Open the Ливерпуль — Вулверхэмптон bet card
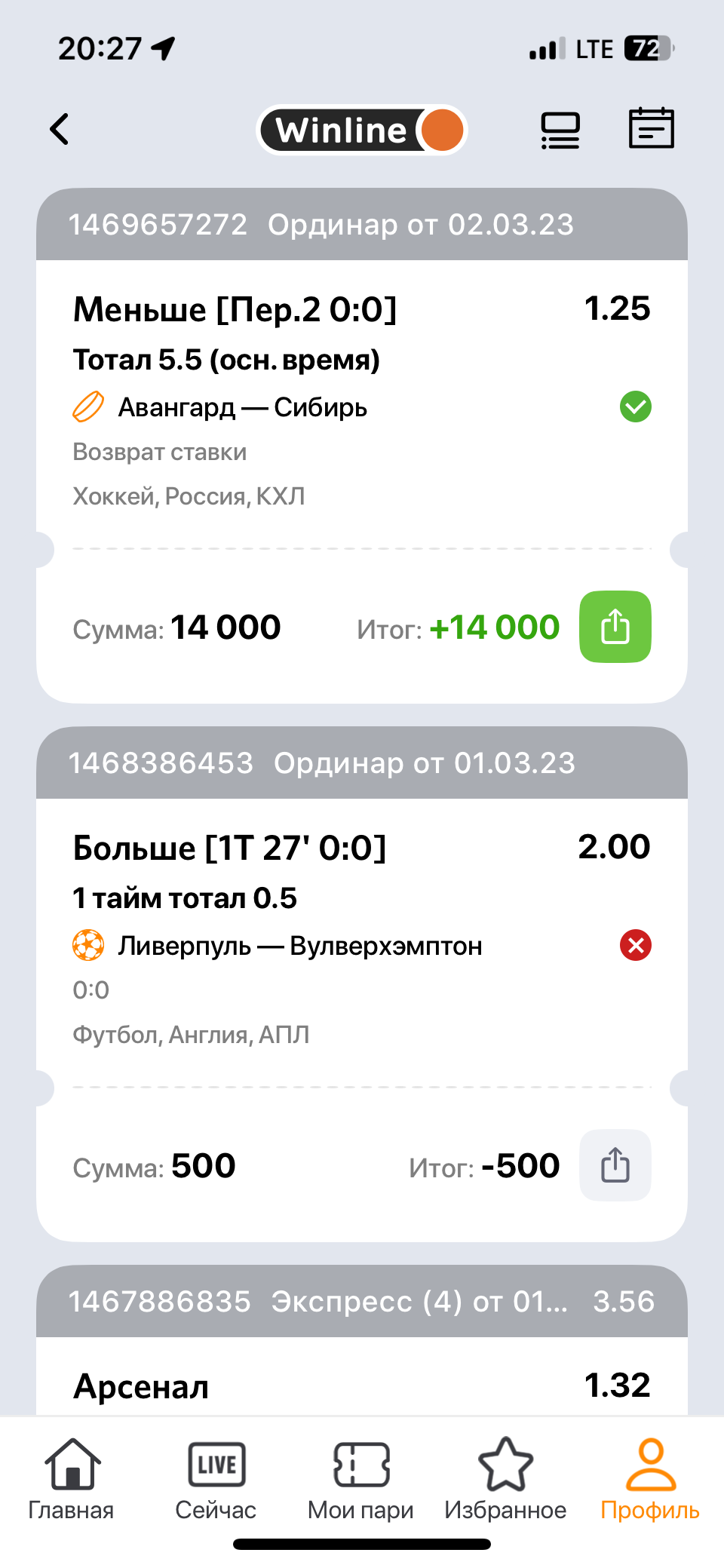Screen dimensions: 724x1568 [302, 946]
